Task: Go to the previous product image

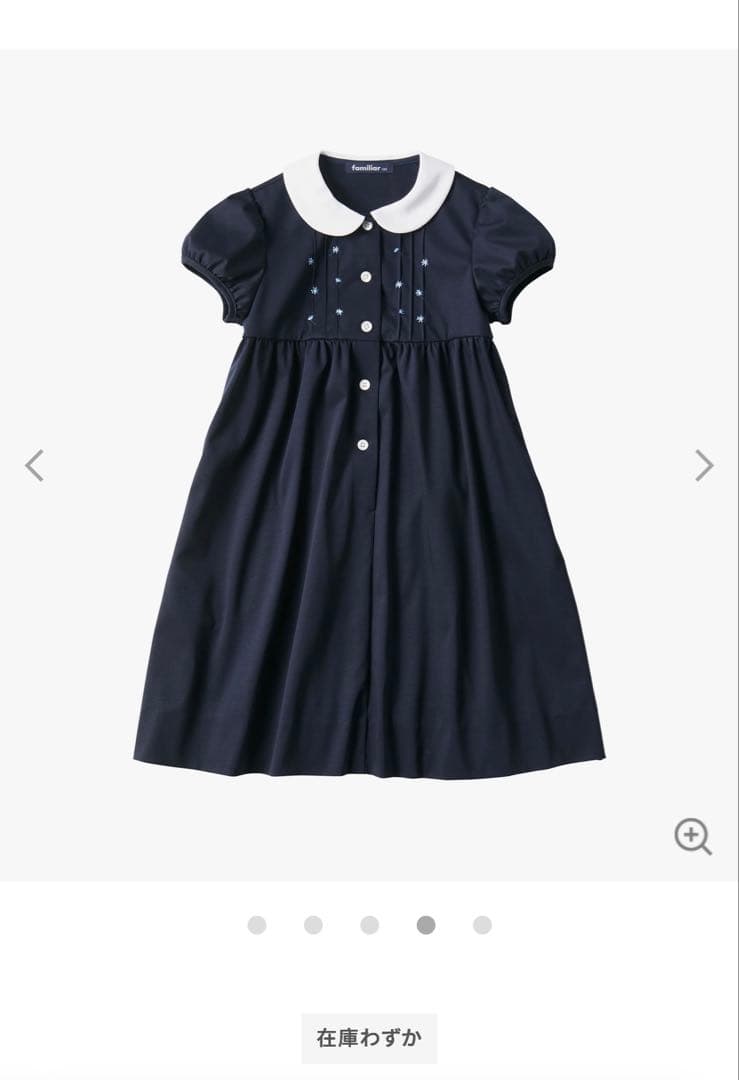Action: 35,465
